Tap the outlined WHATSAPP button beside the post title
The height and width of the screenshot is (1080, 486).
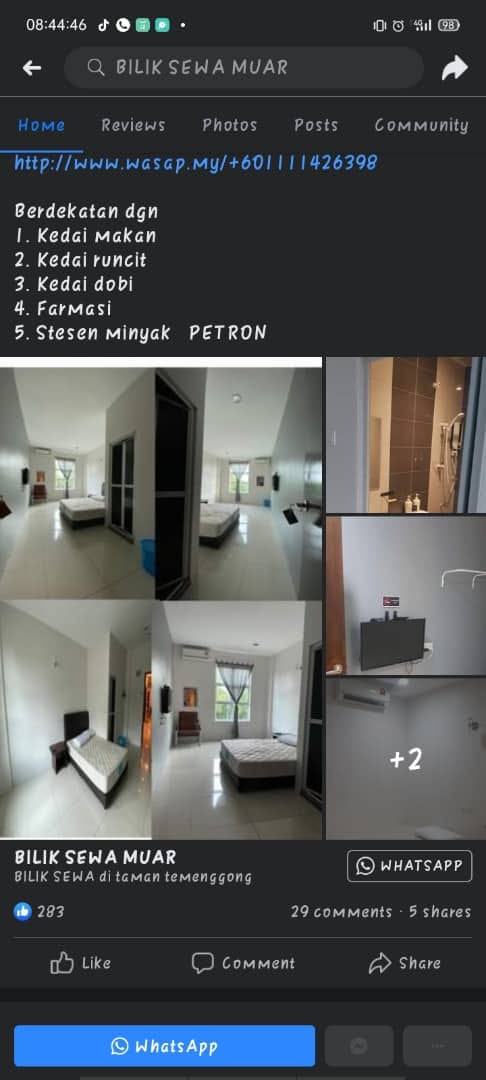coord(410,866)
